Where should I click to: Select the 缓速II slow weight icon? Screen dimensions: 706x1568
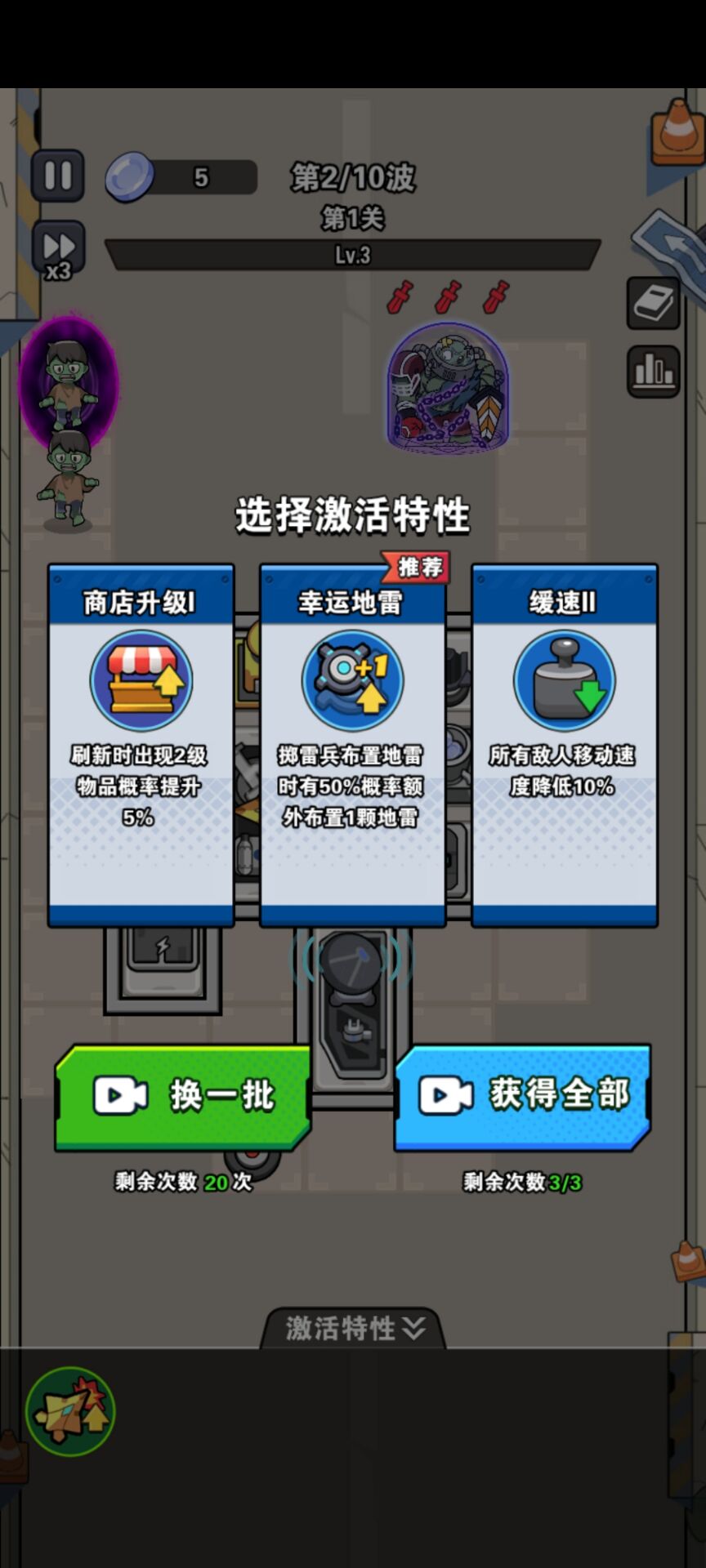click(562, 679)
